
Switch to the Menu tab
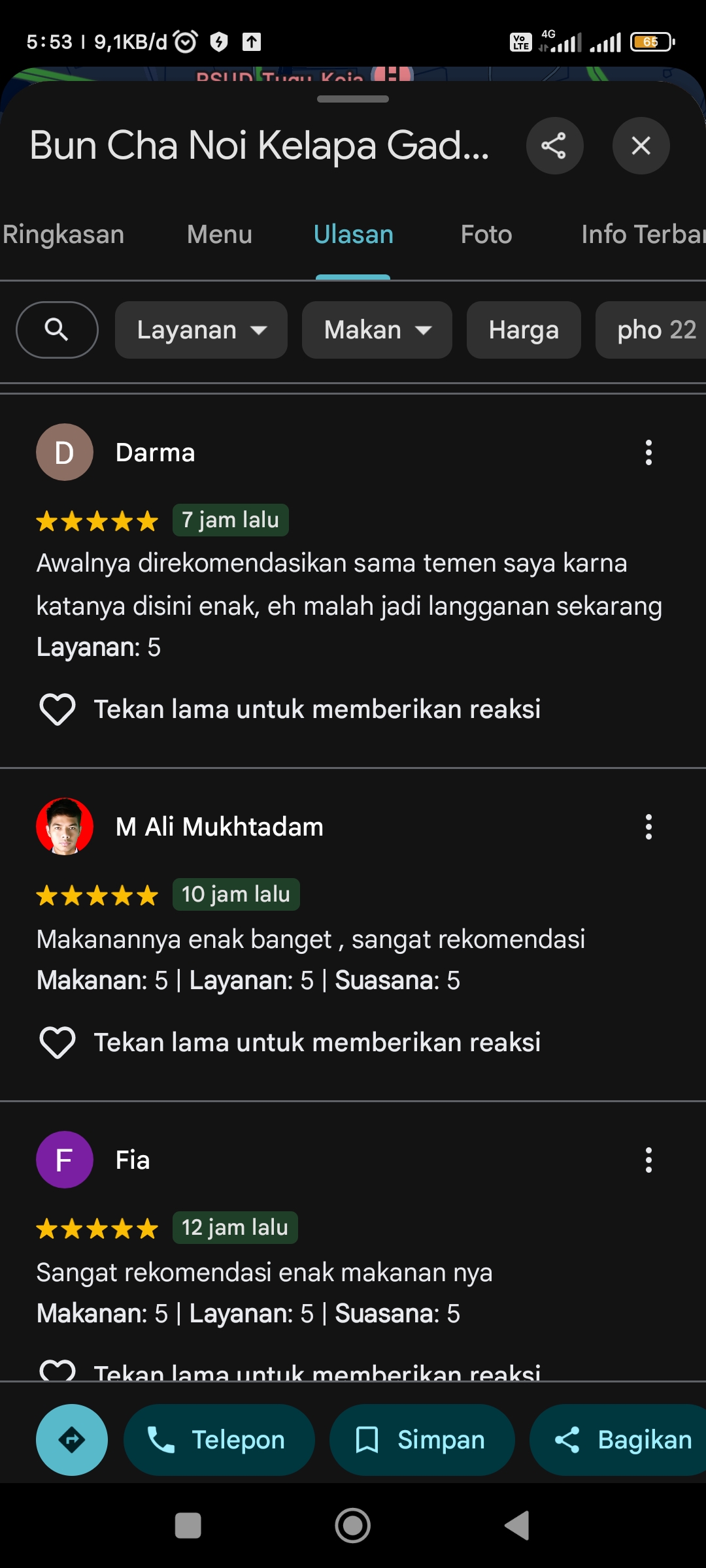(x=220, y=235)
